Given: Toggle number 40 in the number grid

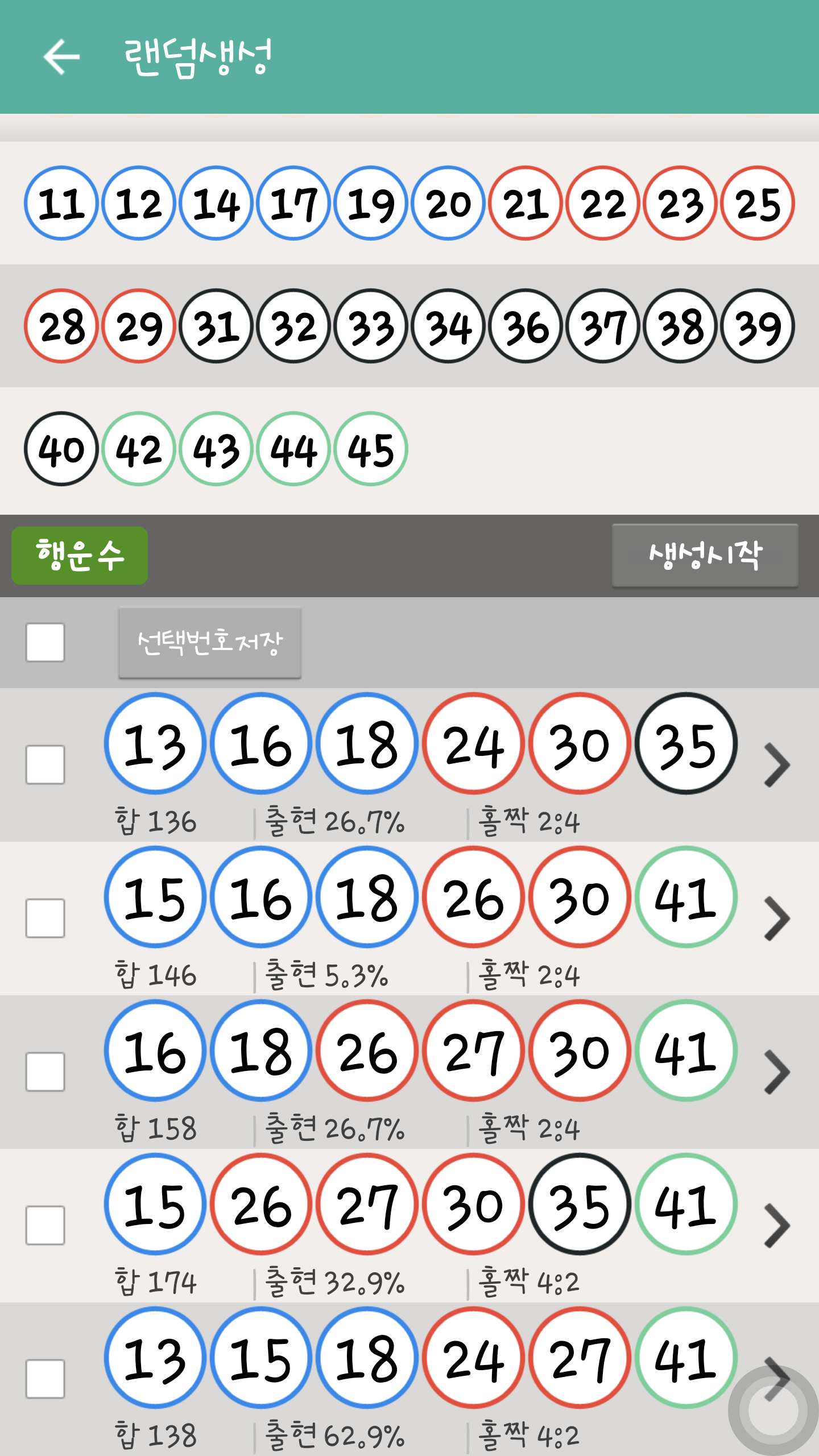Looking at the screenshot, I should (x=61, y=449).
